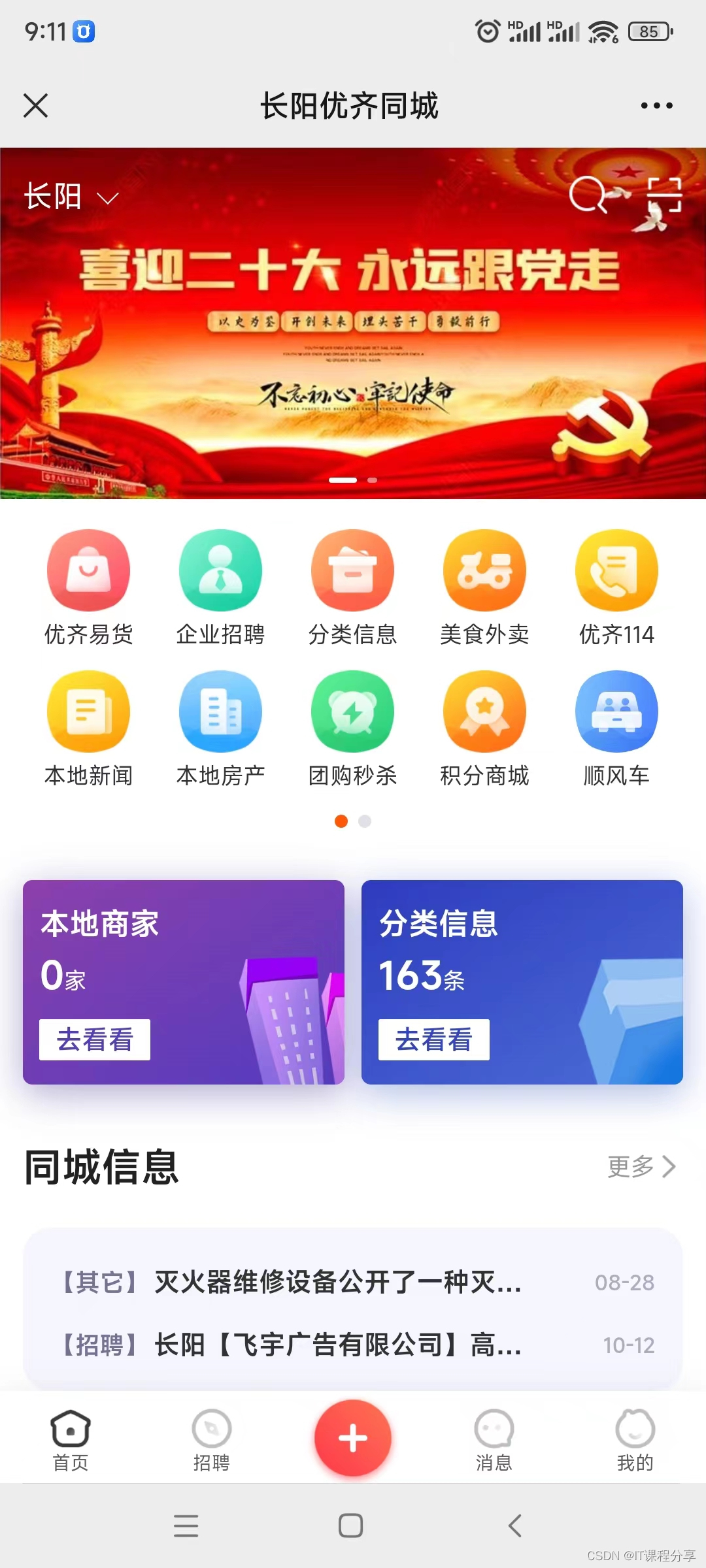Click the search magnifier icon on banner
Image resolution: width=706 pixels, height=1568 pixels.
[589, 196]
